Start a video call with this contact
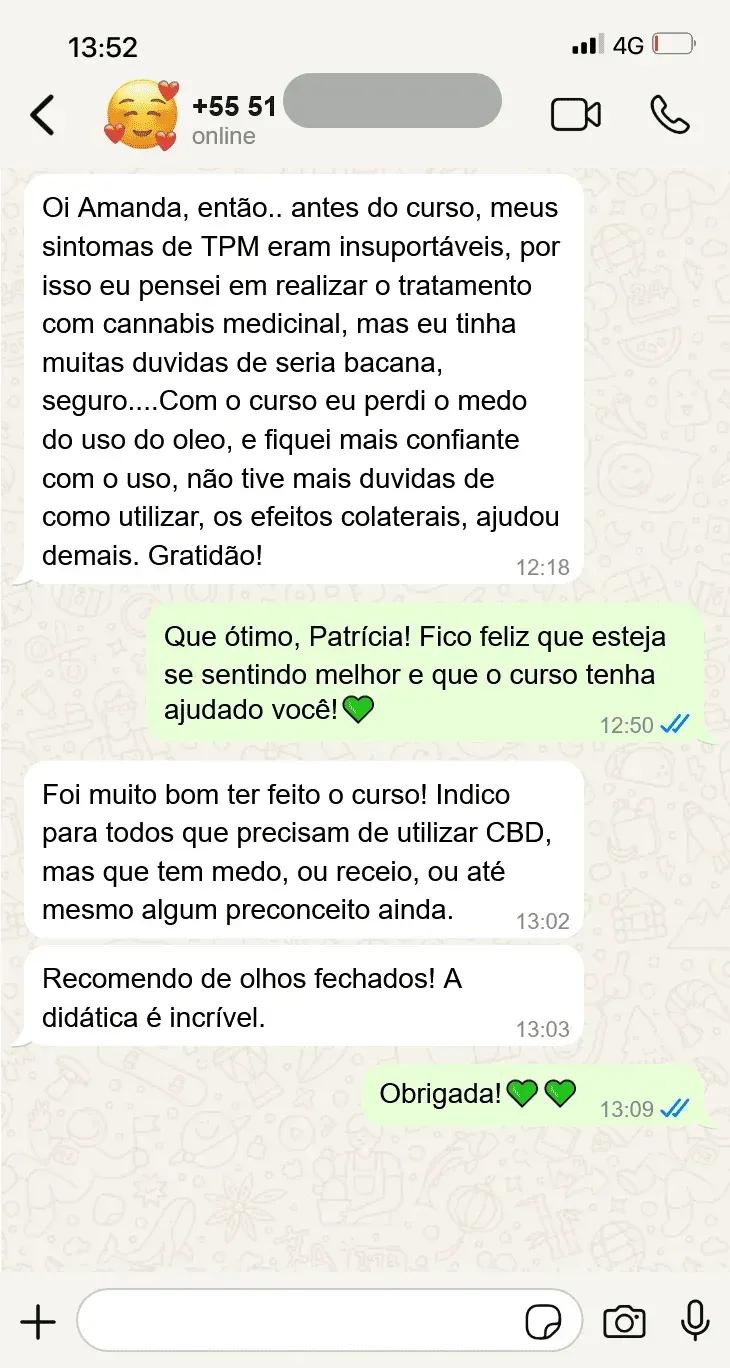This screenshot has height=1368, width=730. (576, 115)
